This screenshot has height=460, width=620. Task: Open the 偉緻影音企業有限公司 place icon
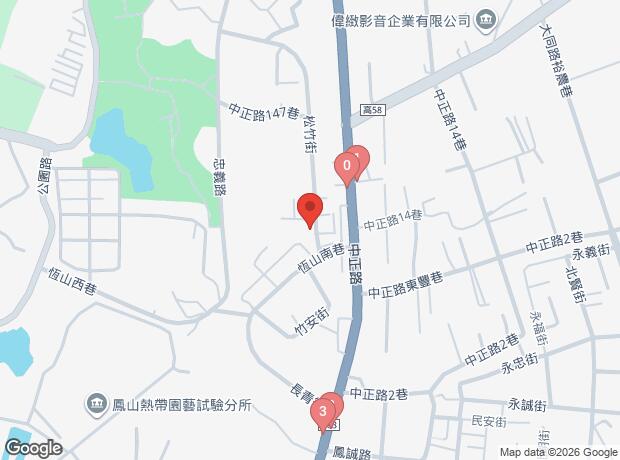click(486, 20)
